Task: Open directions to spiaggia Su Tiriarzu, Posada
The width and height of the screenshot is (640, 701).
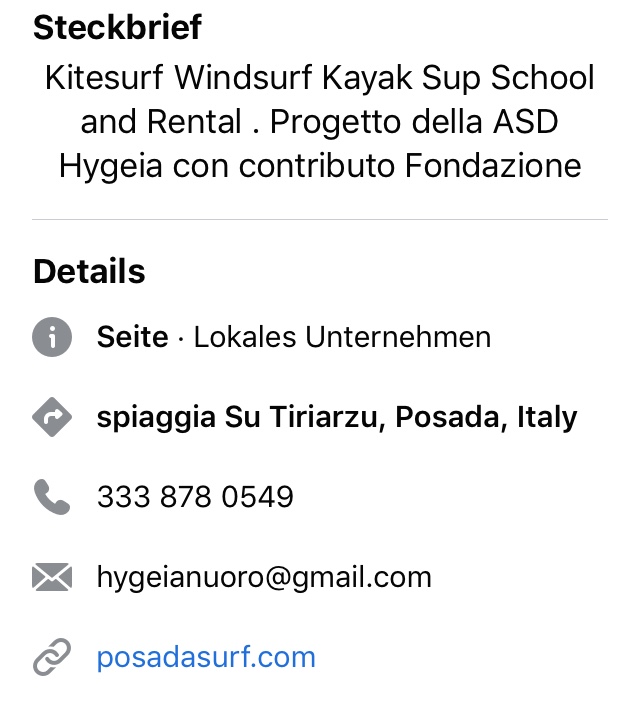Action: point(336,417)
